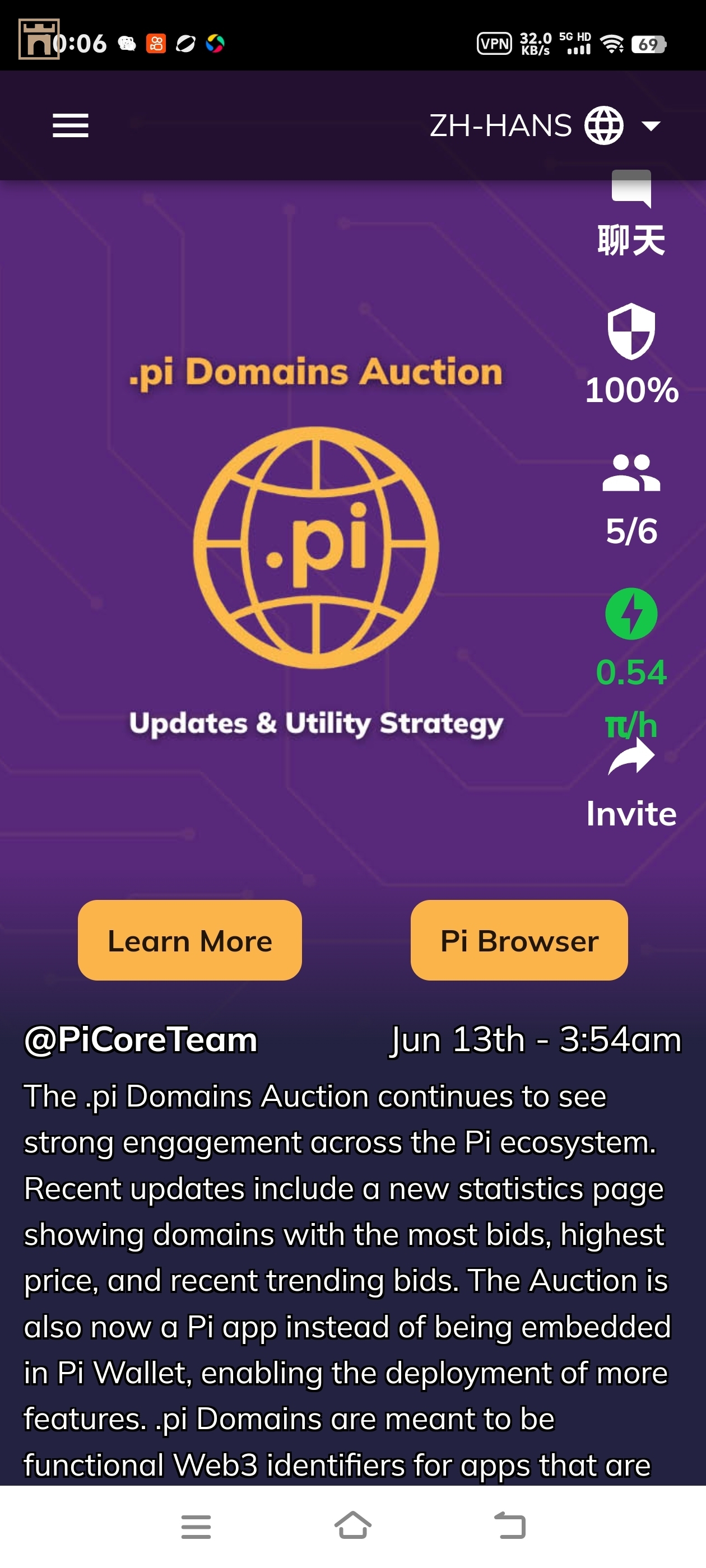Go to the system home screen
The image size is (706, 1568).
pos(352,1526)
